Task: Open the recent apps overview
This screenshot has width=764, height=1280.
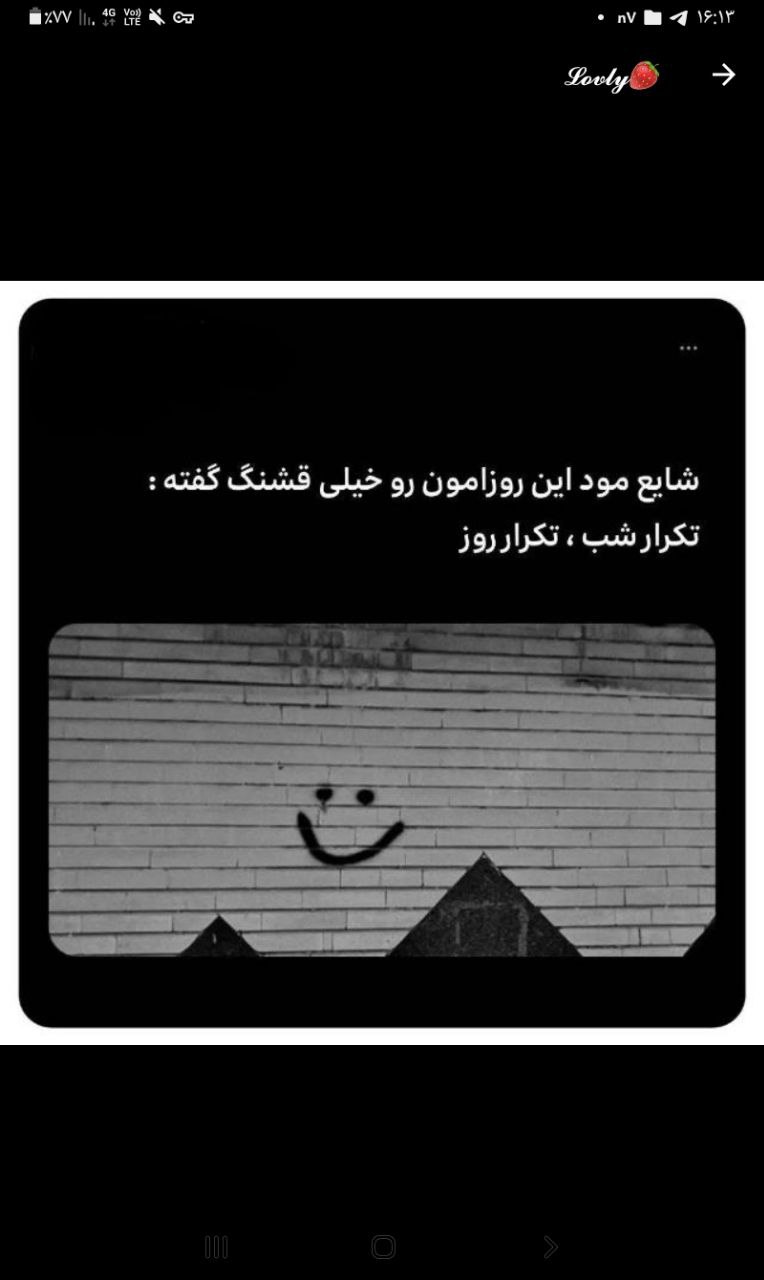Action: (216, 1246)
